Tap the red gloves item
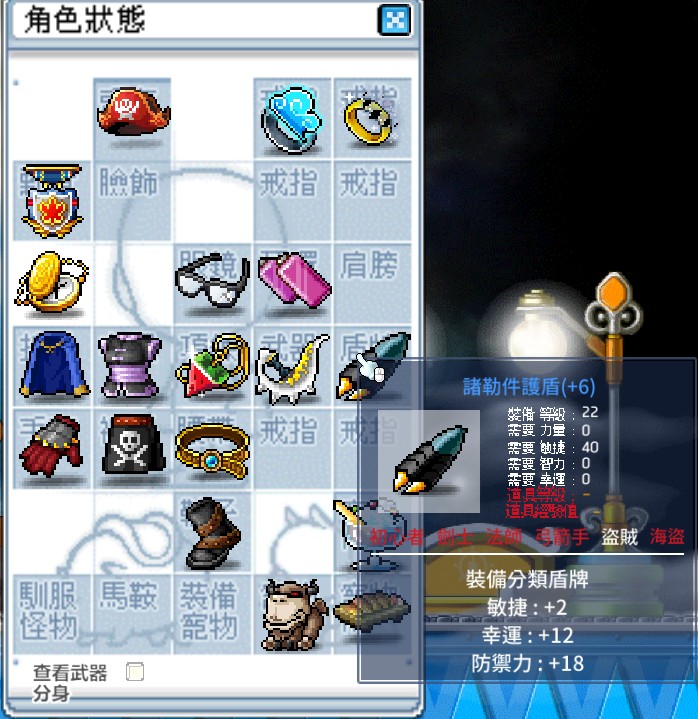Screen dimensions: 698x719 52,447
